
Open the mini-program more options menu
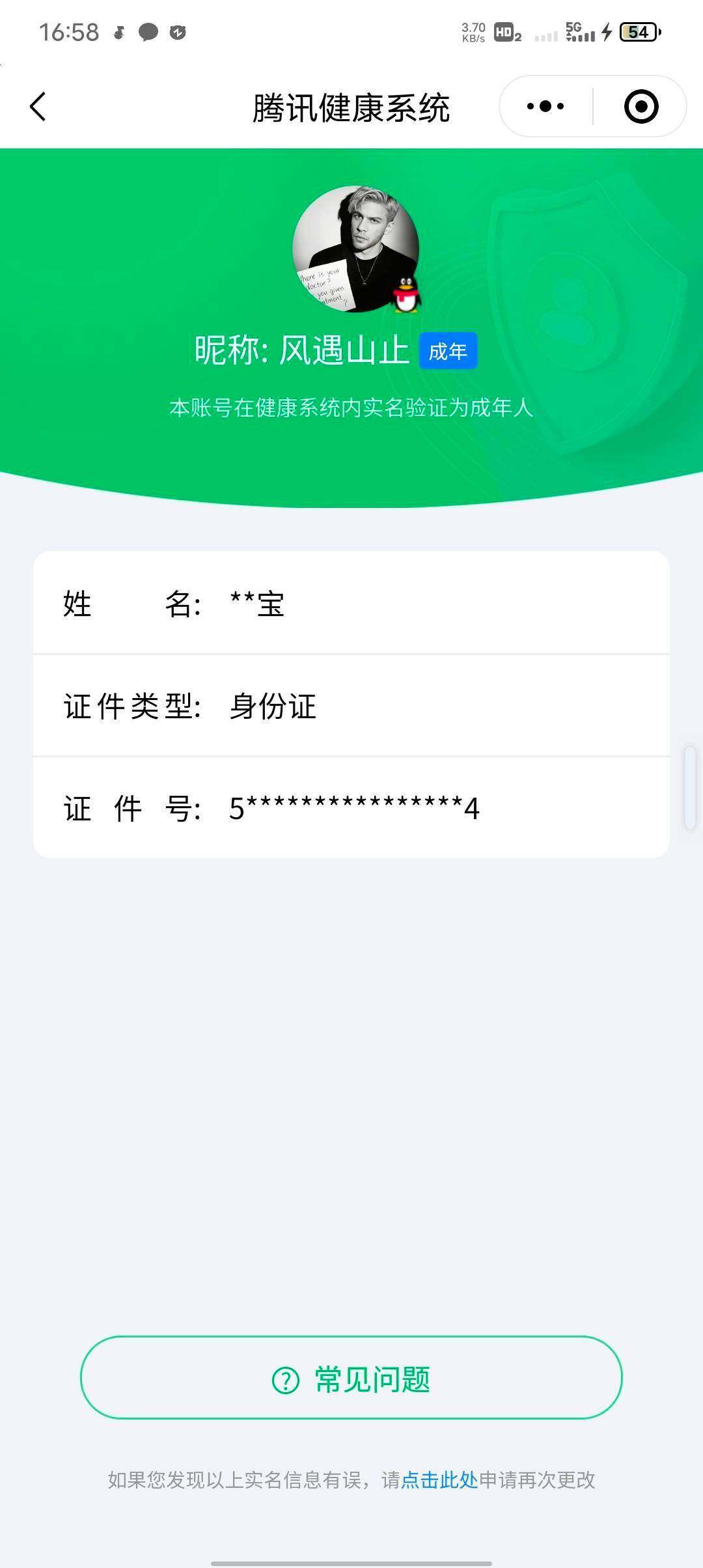(547, 105)
